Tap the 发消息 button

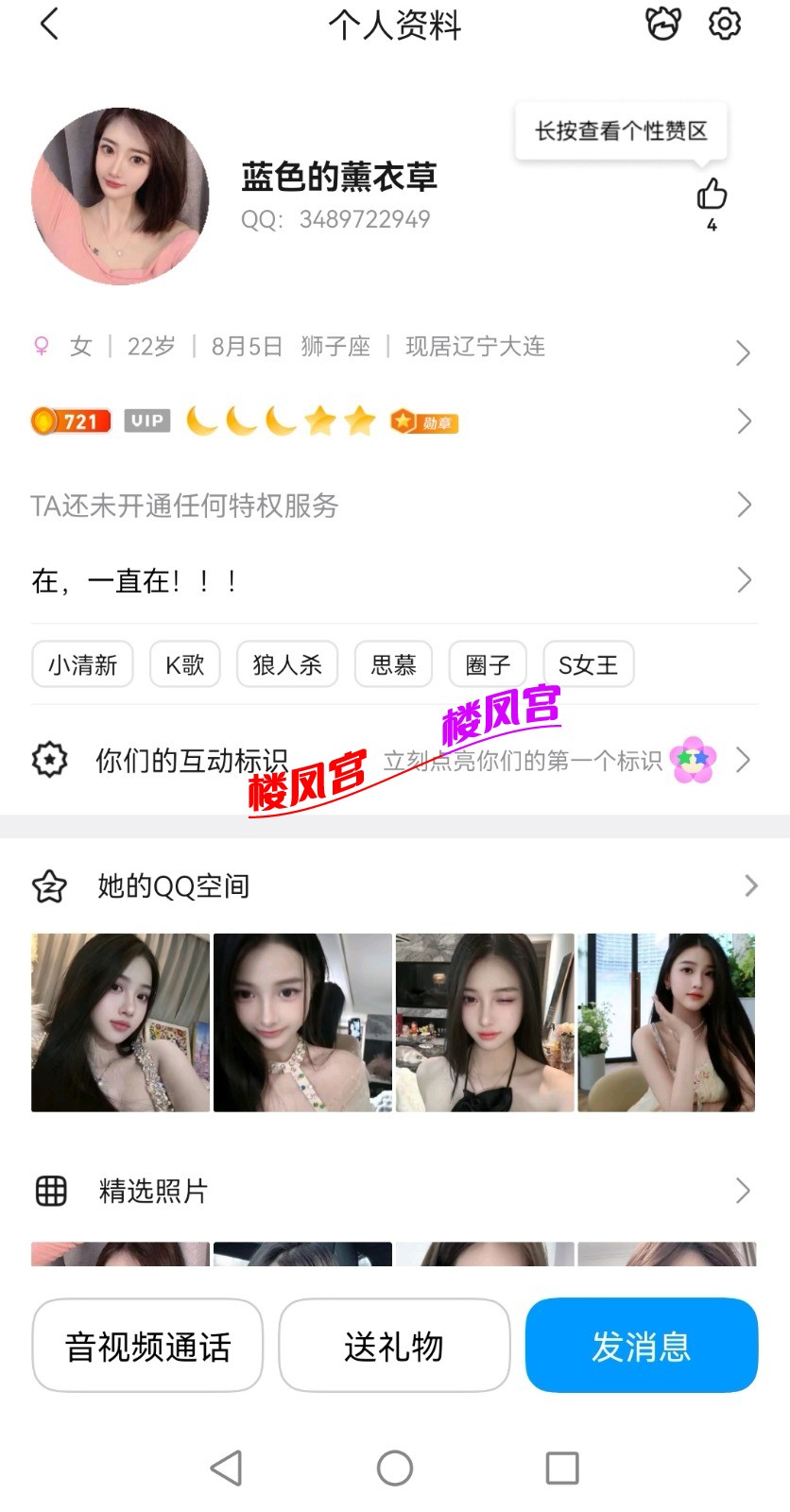point(641,1346)
